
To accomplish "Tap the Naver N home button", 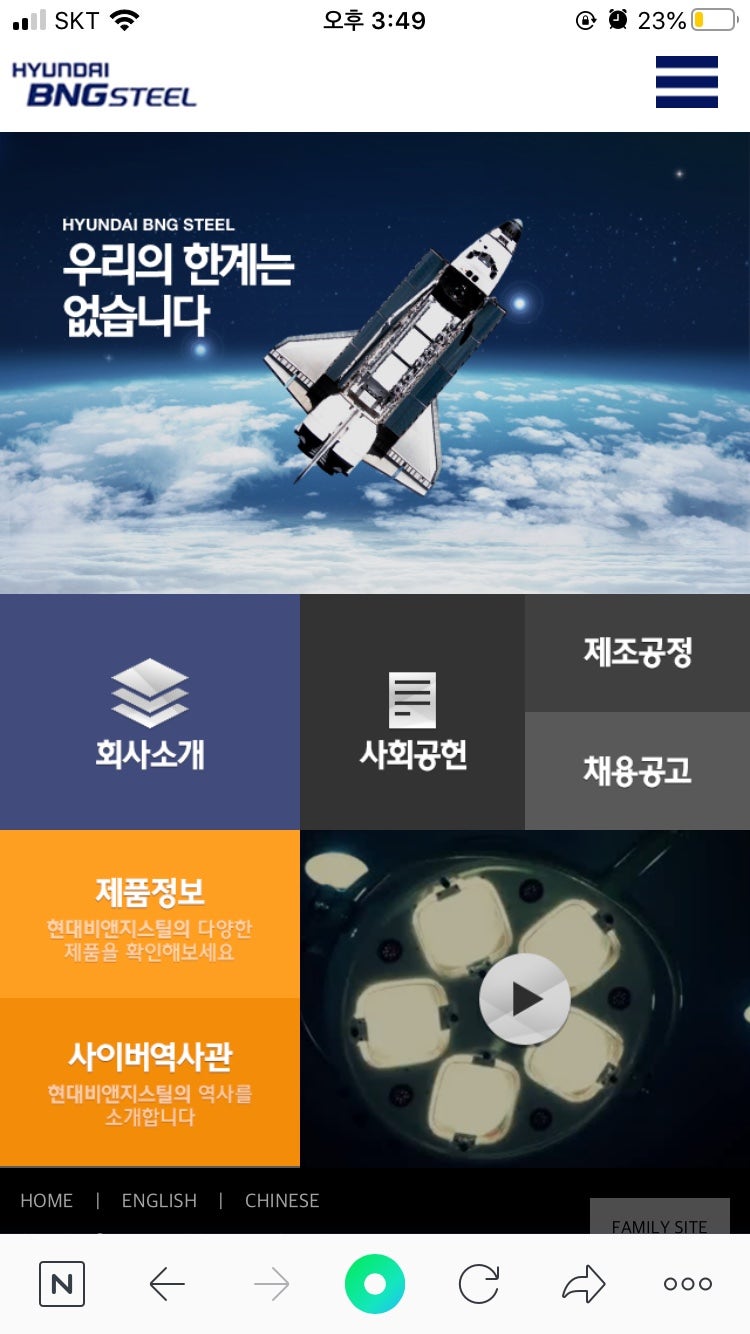I will click(62, 1284).
